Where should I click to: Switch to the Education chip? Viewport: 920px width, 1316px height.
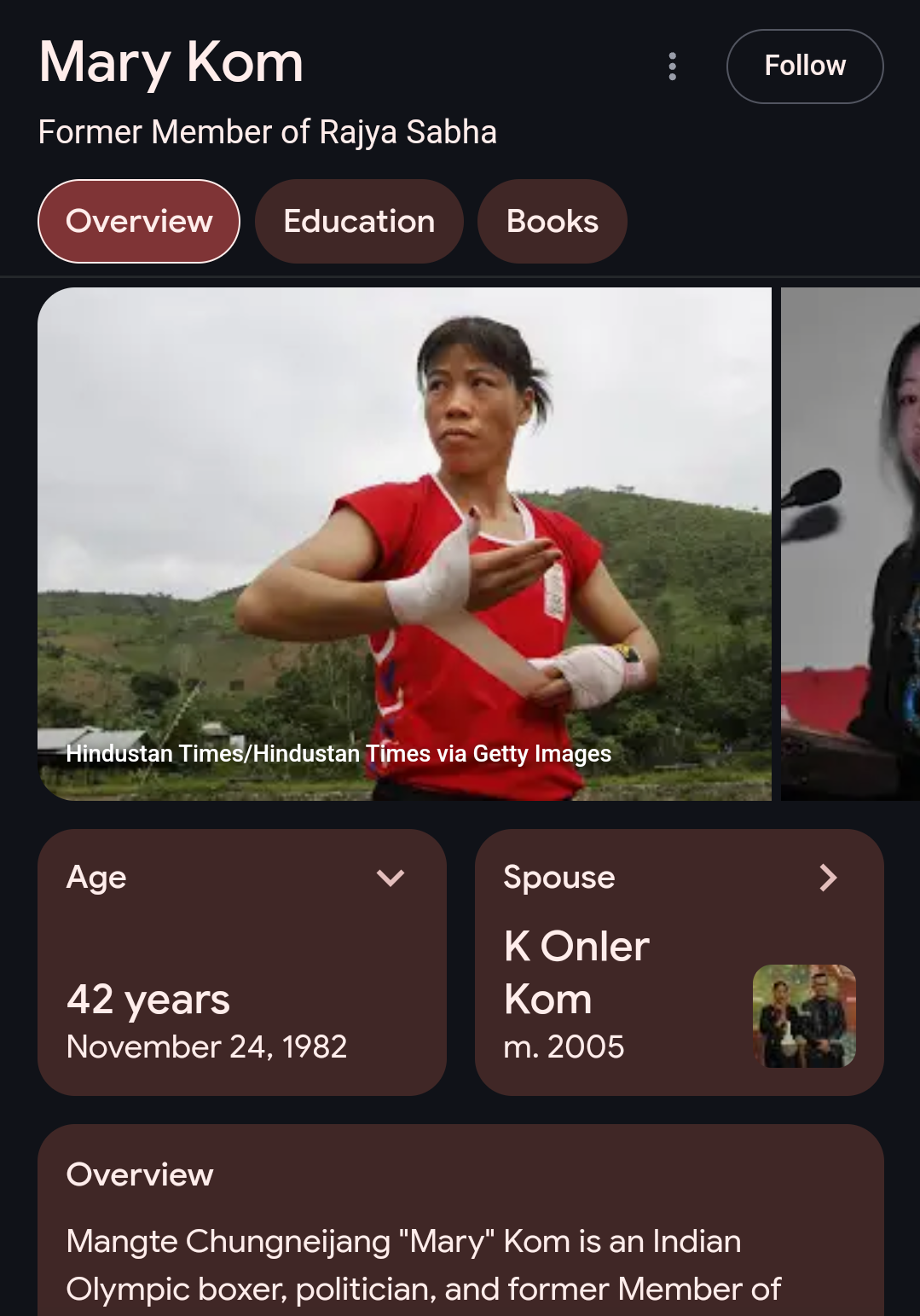(359, 222)
